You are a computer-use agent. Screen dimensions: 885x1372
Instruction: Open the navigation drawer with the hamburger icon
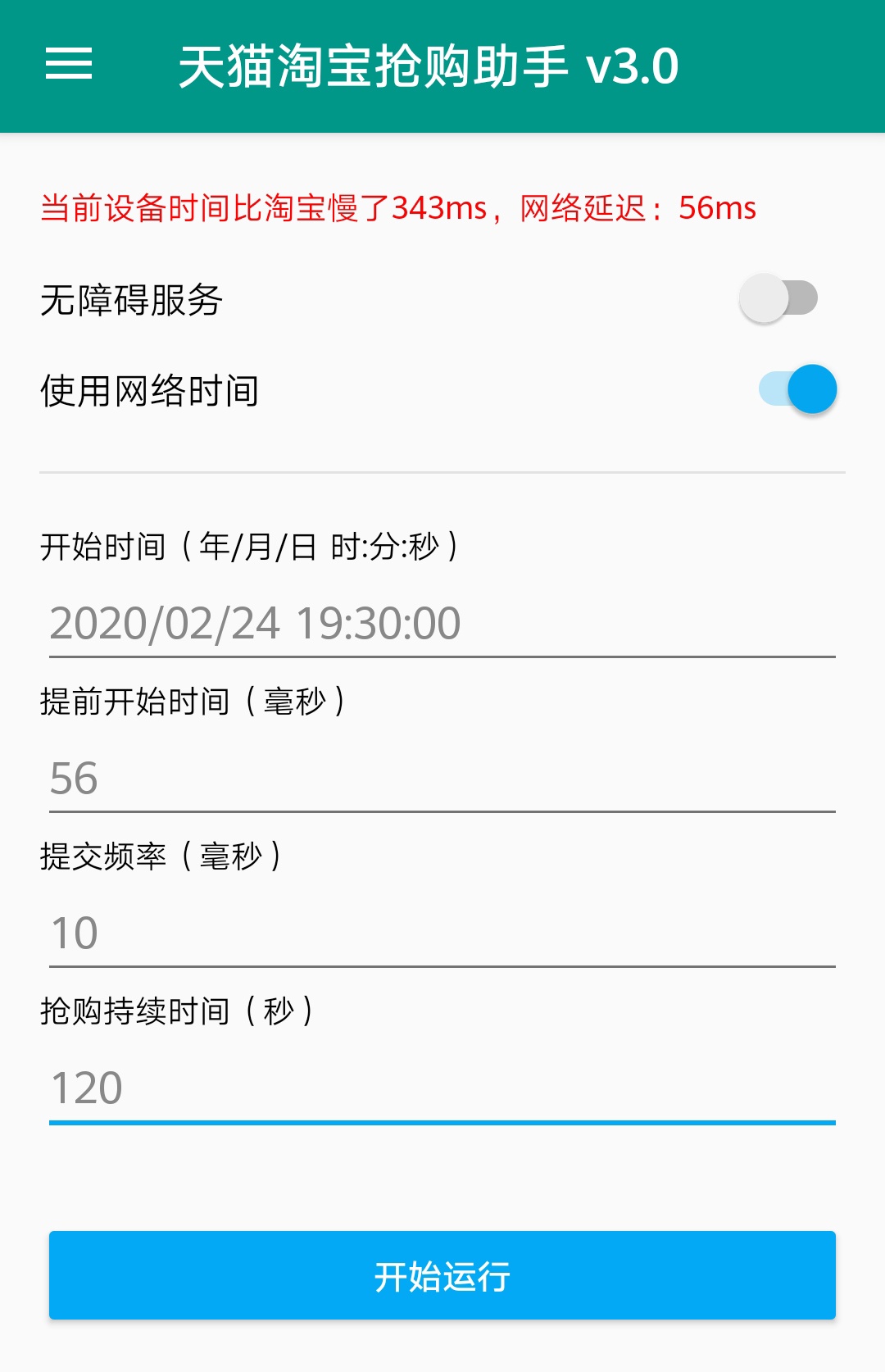click(69, 66)
